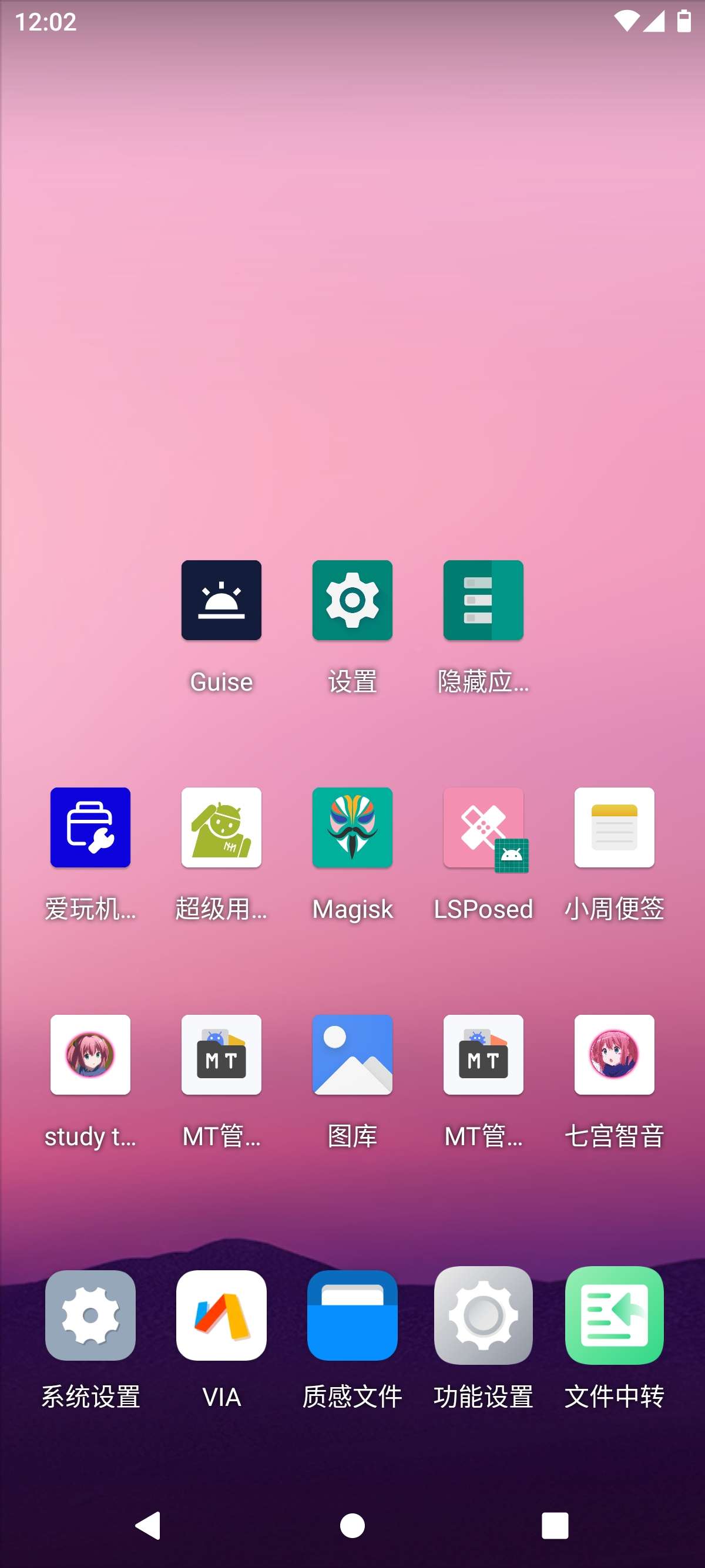705x1568 pixels.
Task: Open the 爱玩机… toolbox app
Action: coord(90,827)
